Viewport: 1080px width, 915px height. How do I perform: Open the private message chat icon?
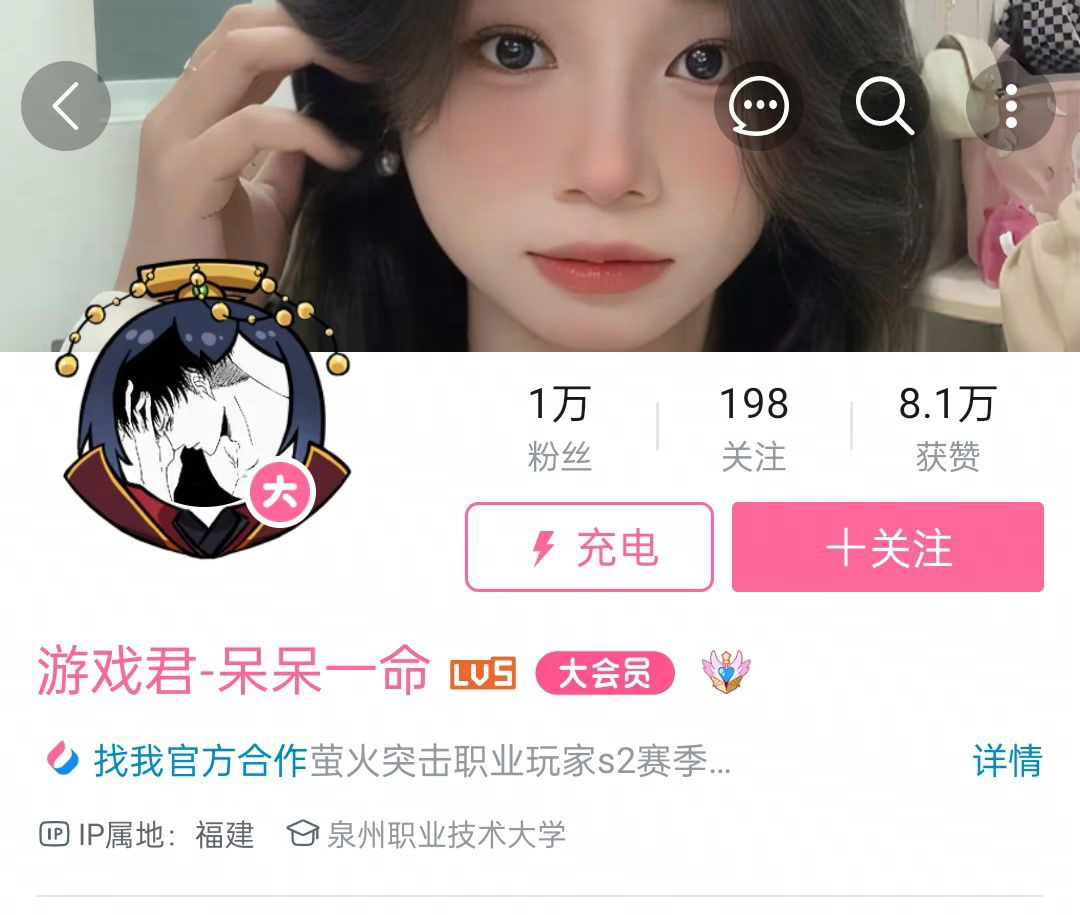758,106
